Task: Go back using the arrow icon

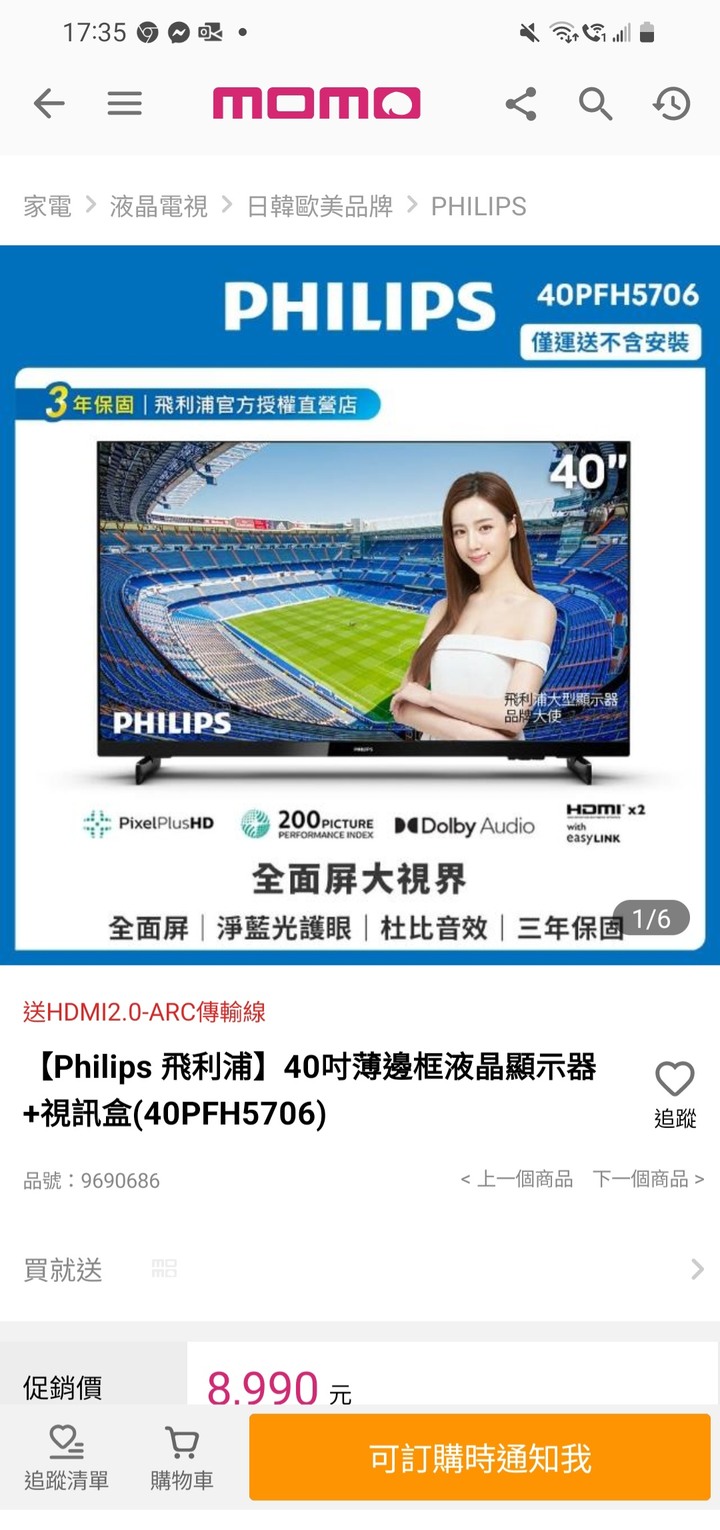Action: pyautogui.click(x=48, y=103)
